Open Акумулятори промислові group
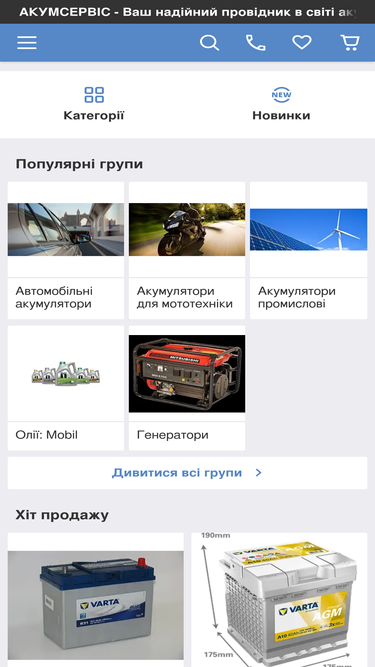 tap(309, 251)
